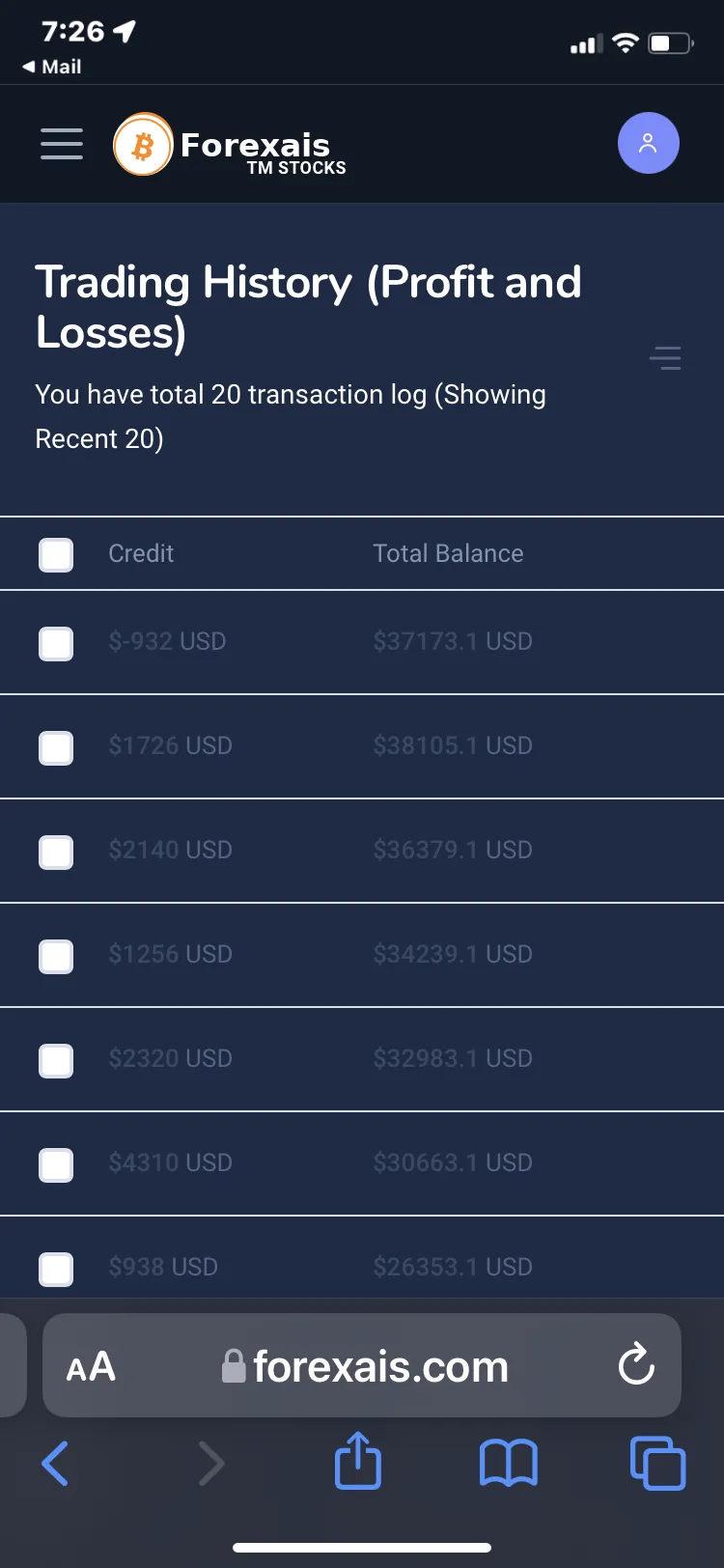Go back to the previous page in Safari

click(x=55, y=1464)
